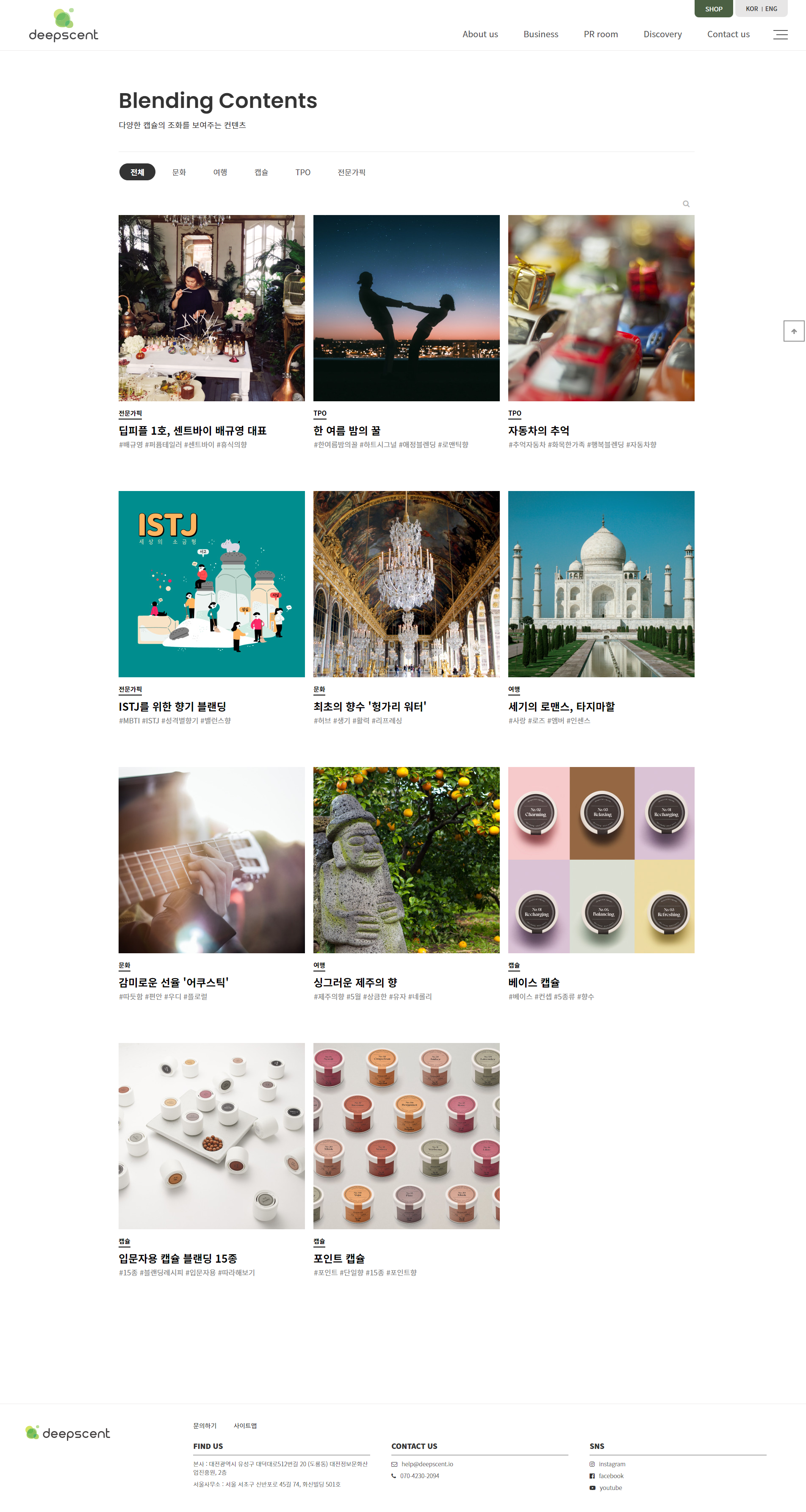Select the 여행 filter tab
This screenshot has height=1512, width=806.
pyautogui.click(x=220, y=172)
